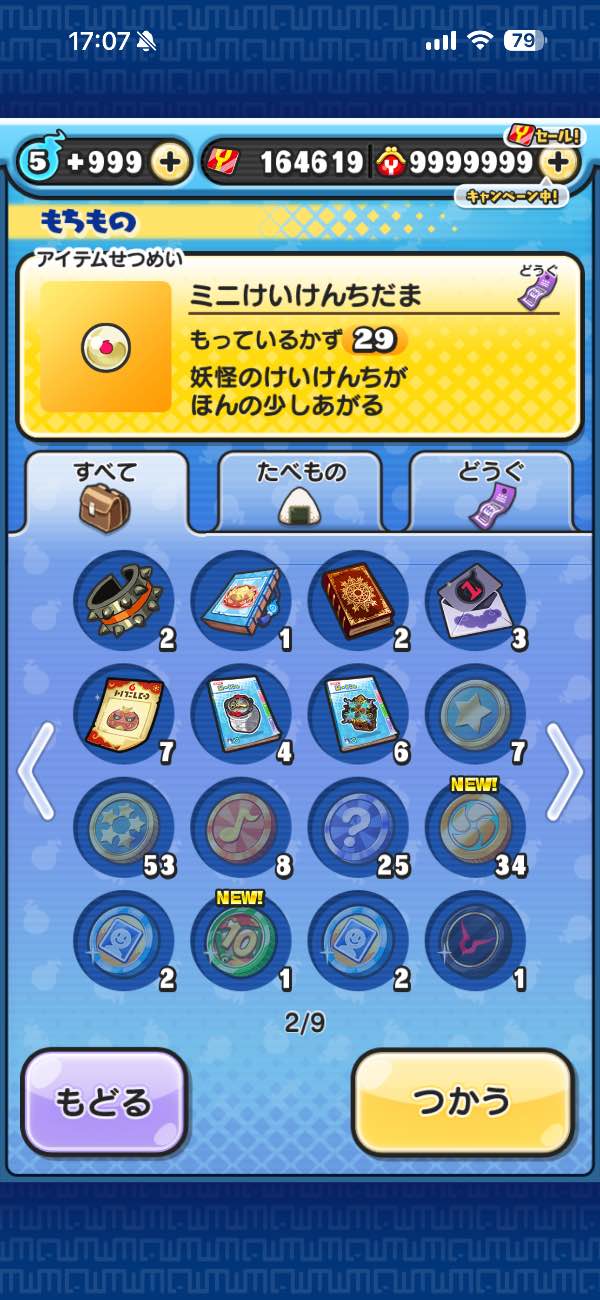The width and height of the screenshot is (600, 1300).
Task: Use the selected item with つかう
Action: [463, 1101]
